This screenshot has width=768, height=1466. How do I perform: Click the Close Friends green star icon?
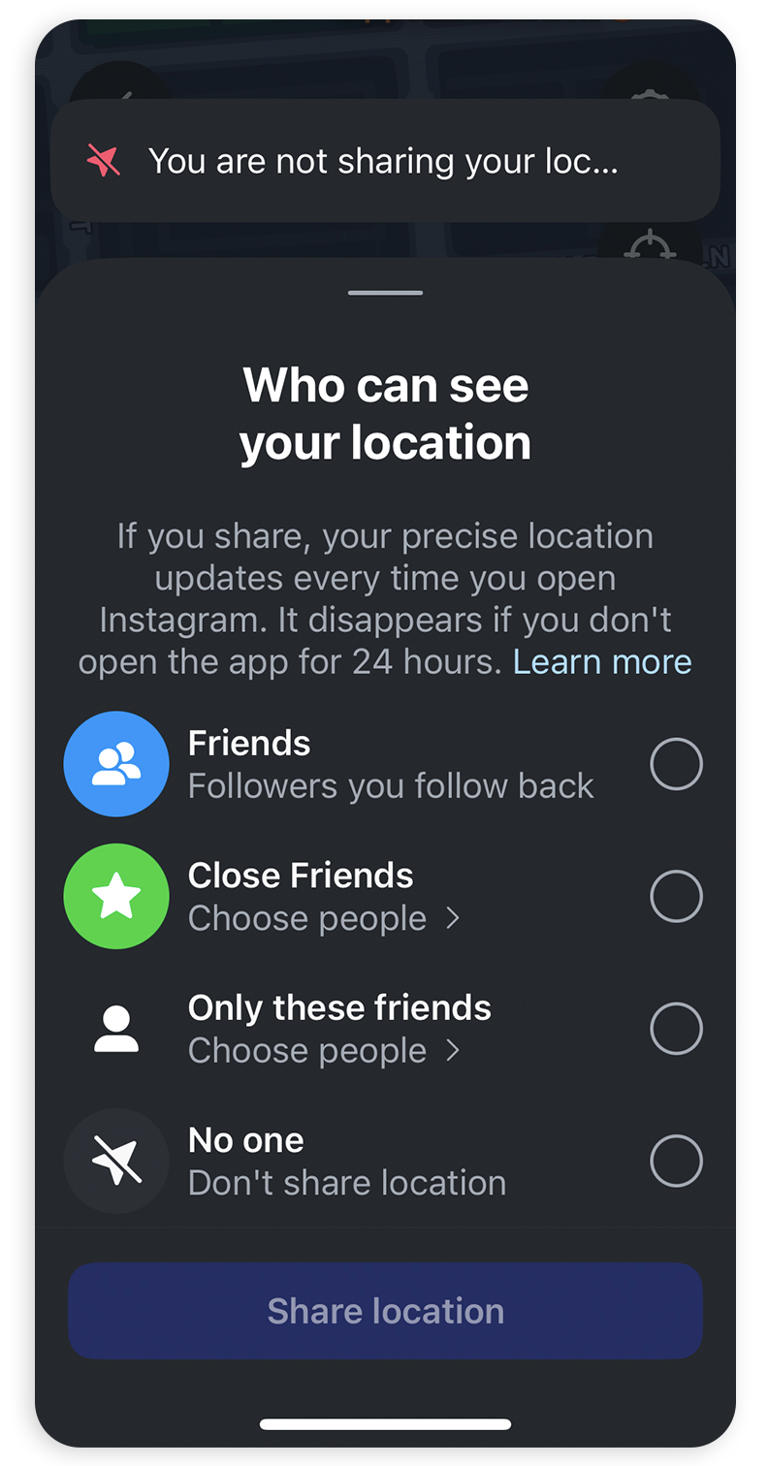[x=116, y=896]
